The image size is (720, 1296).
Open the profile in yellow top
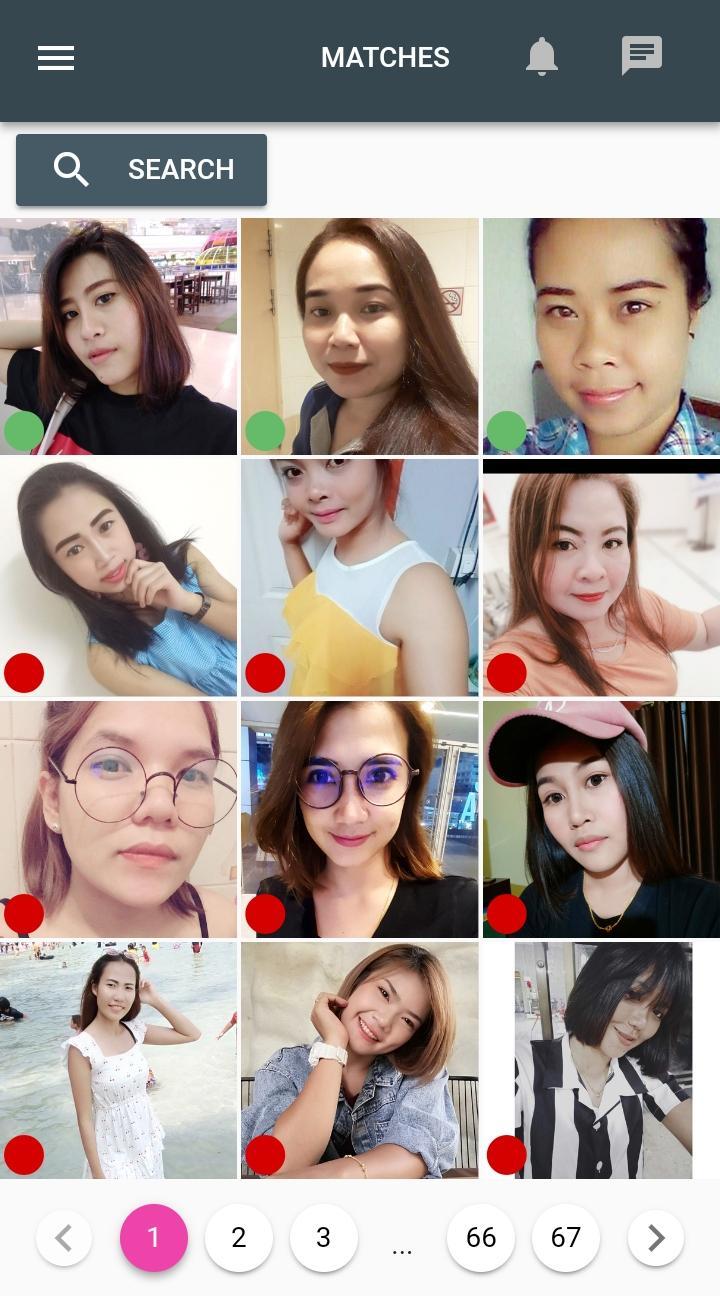point(359,577)
